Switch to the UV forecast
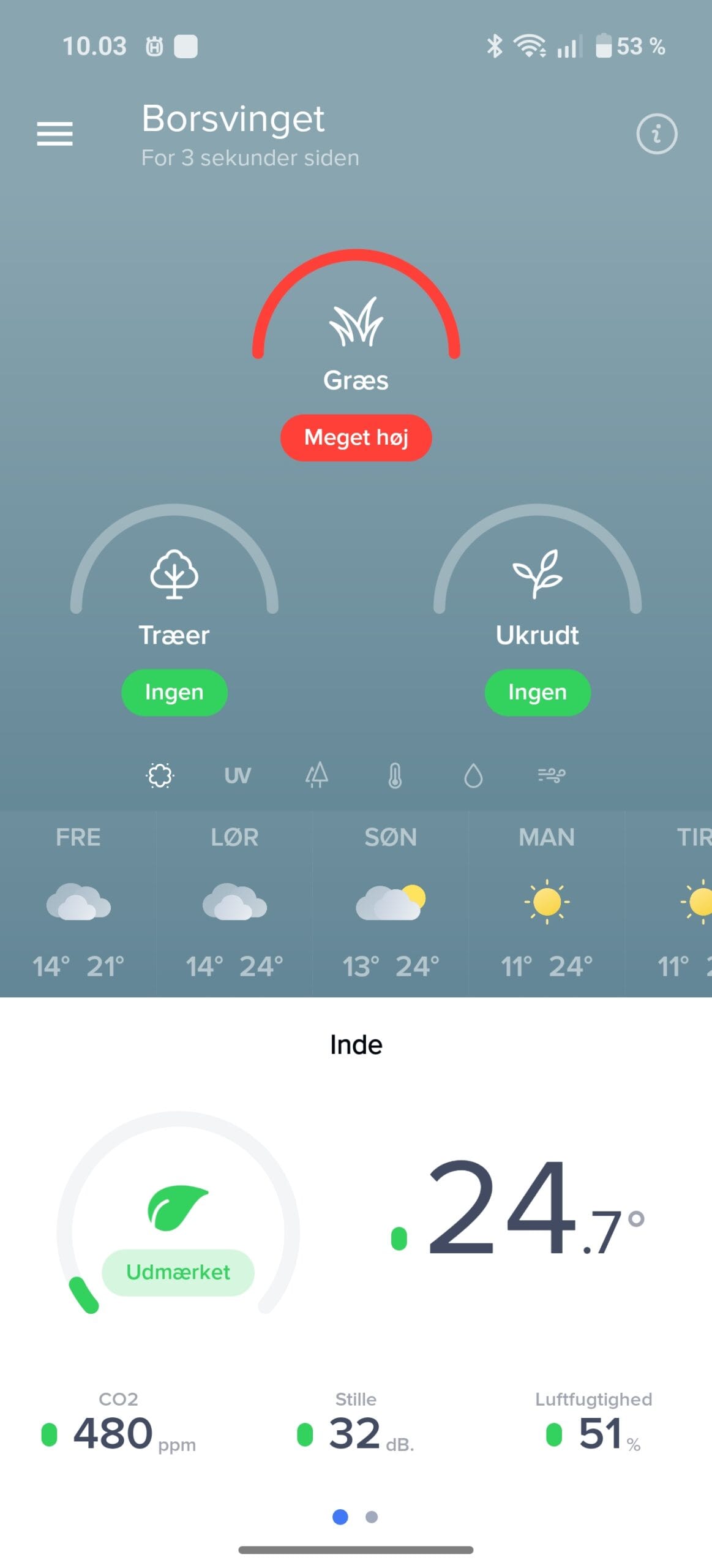Image resolution: width=712 pixels, height=1568 pixels. [x=238, y=775]
